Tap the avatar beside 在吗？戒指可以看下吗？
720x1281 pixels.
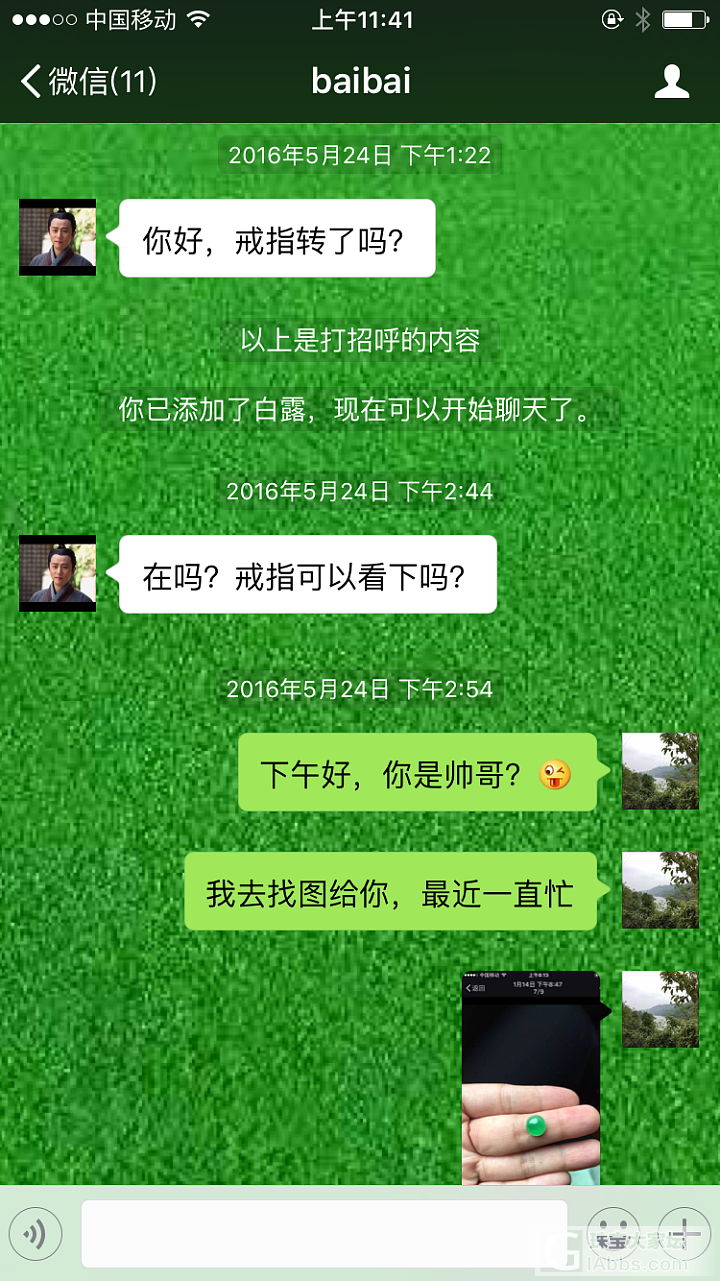[x=58, y=574]
